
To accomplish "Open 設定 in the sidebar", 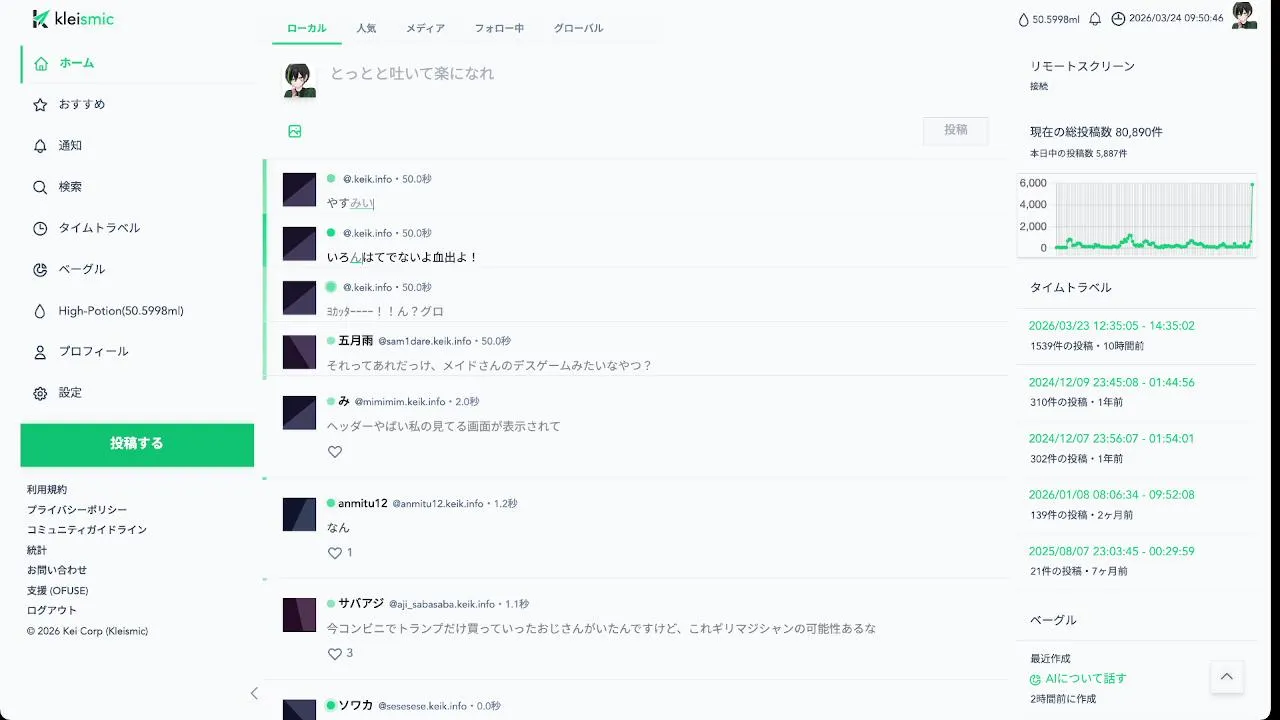I will (x=70, y=393).
